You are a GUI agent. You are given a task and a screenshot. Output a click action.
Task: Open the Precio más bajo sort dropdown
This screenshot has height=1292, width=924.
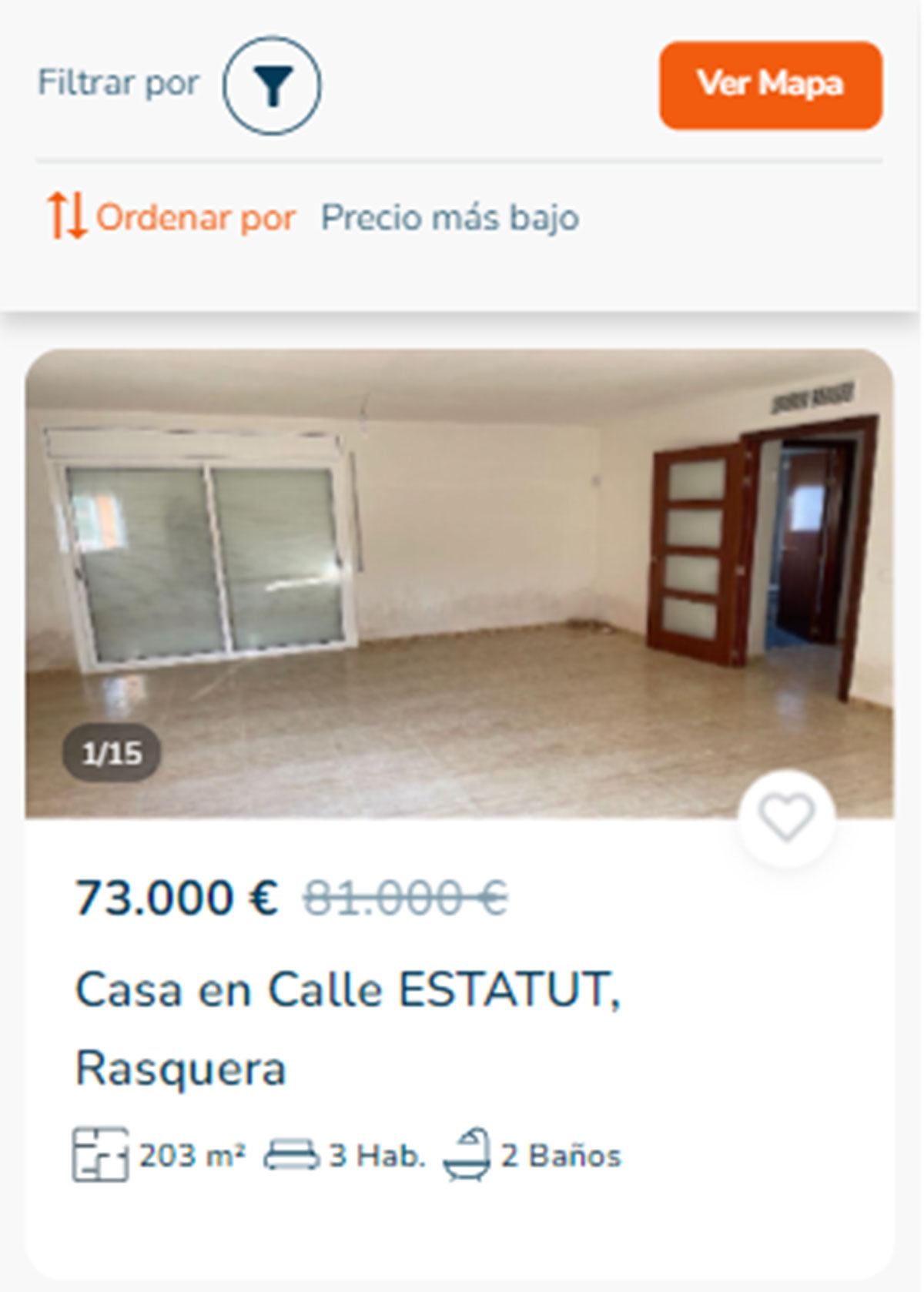coord(449,218)
